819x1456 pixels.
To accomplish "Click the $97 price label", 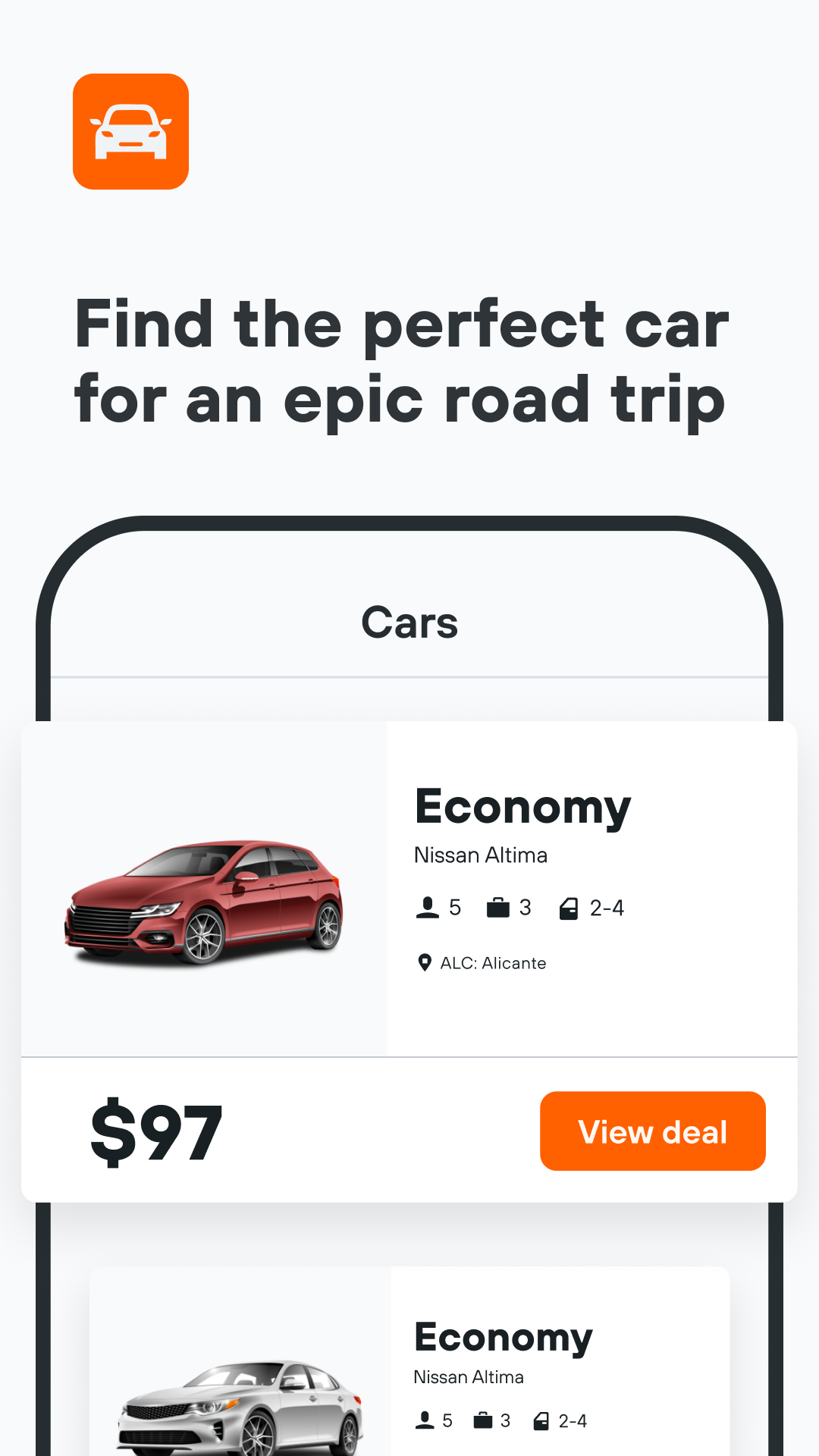I will click(x=155, y=1131).
